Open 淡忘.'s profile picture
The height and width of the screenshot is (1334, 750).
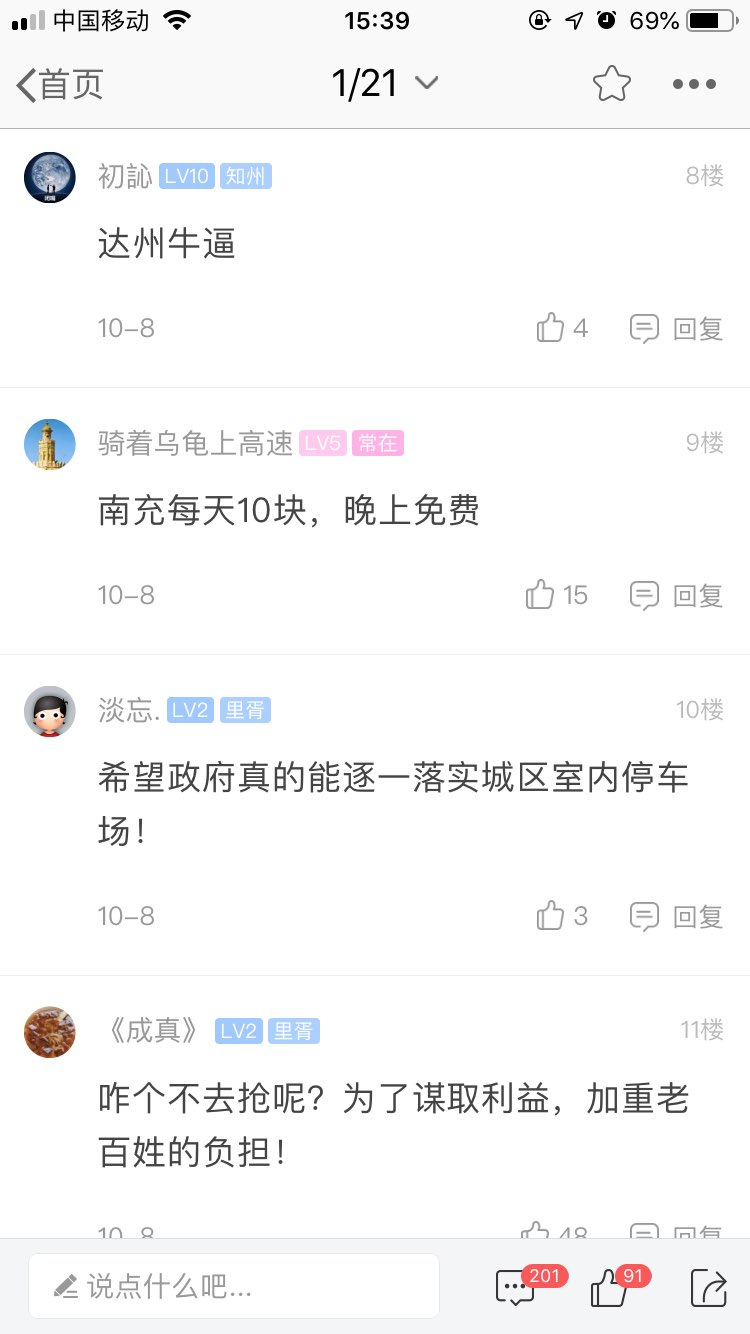pos(49,711)
